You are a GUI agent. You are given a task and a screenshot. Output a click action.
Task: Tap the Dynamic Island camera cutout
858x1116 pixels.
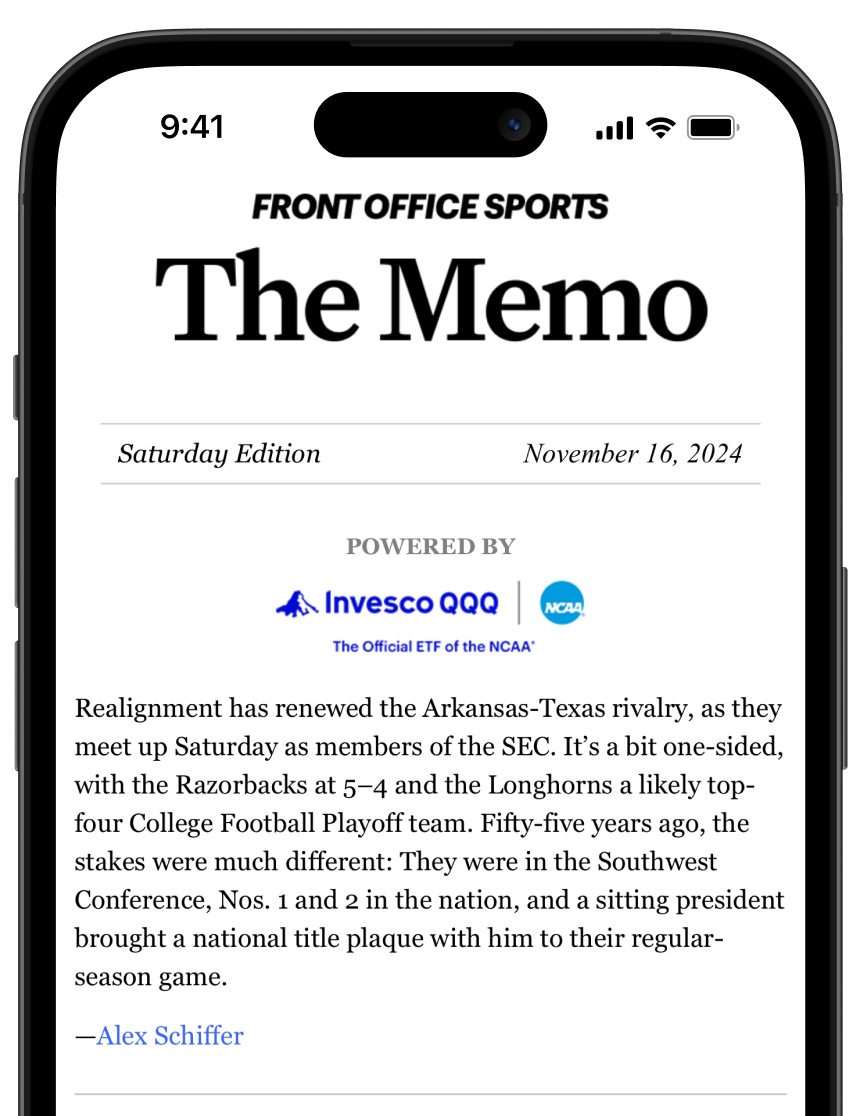(x=513, y=124)
